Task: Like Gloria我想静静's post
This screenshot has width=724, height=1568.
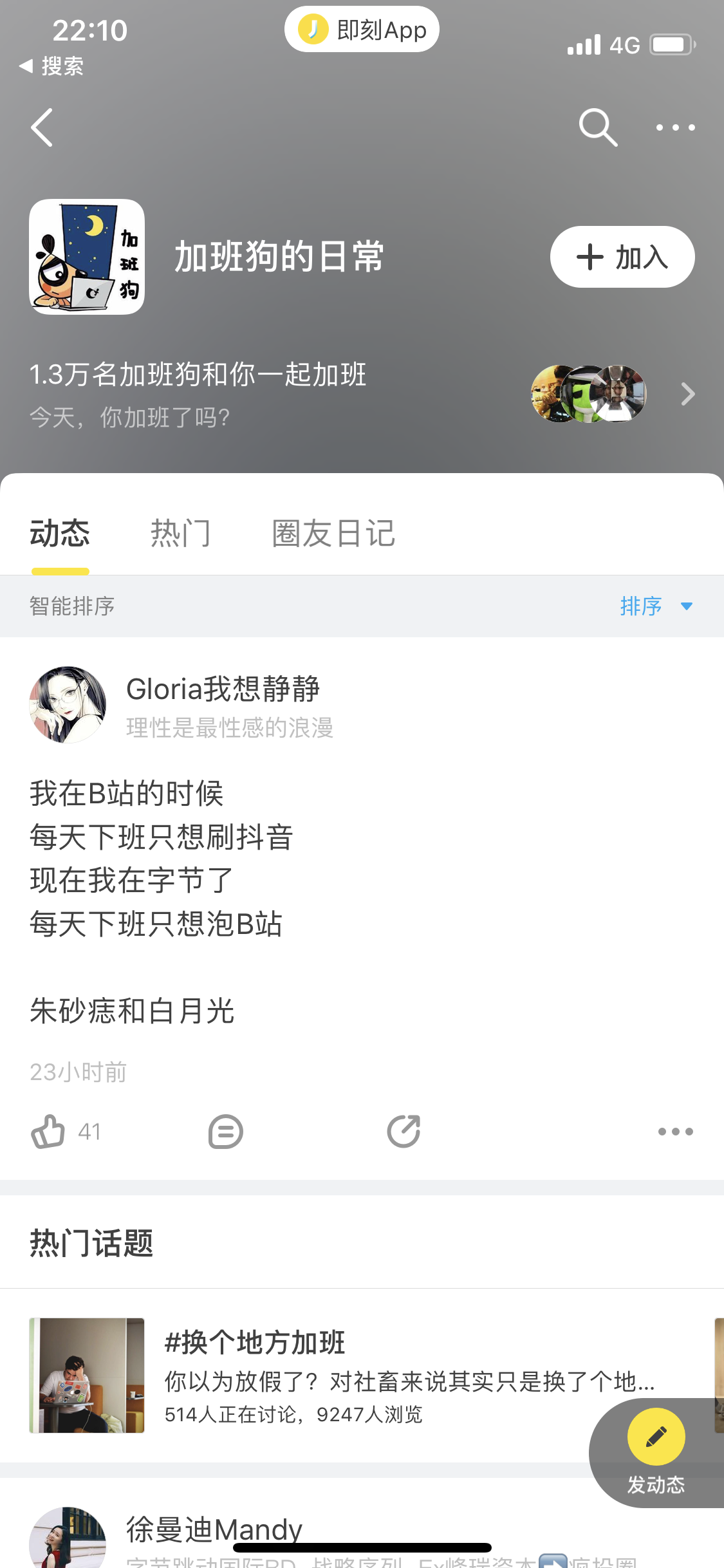Action: tap(66, 1132)
